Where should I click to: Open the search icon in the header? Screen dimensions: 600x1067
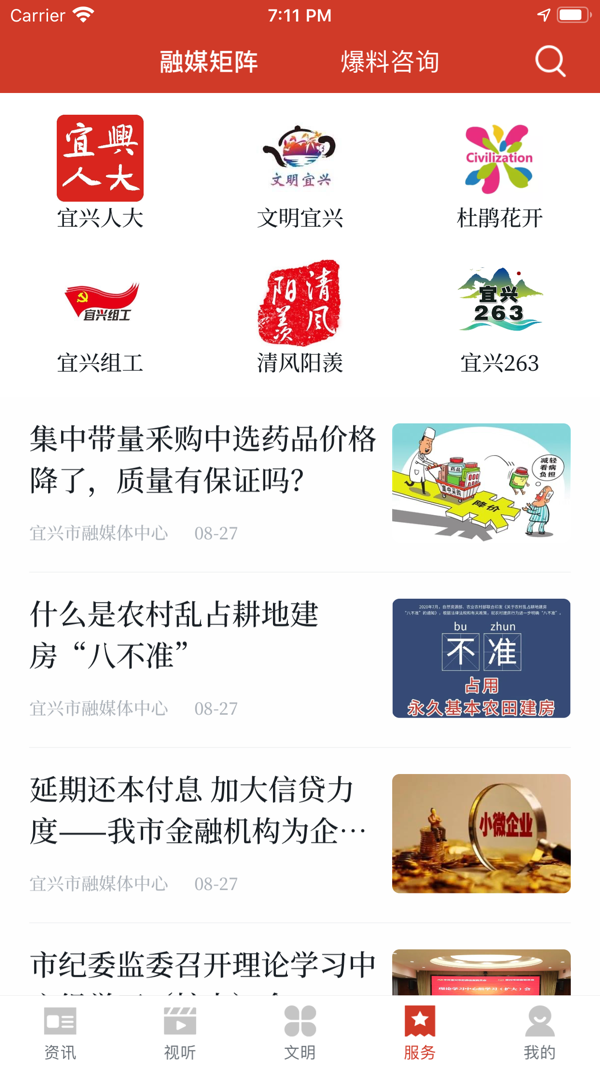[x=550, y=61]
